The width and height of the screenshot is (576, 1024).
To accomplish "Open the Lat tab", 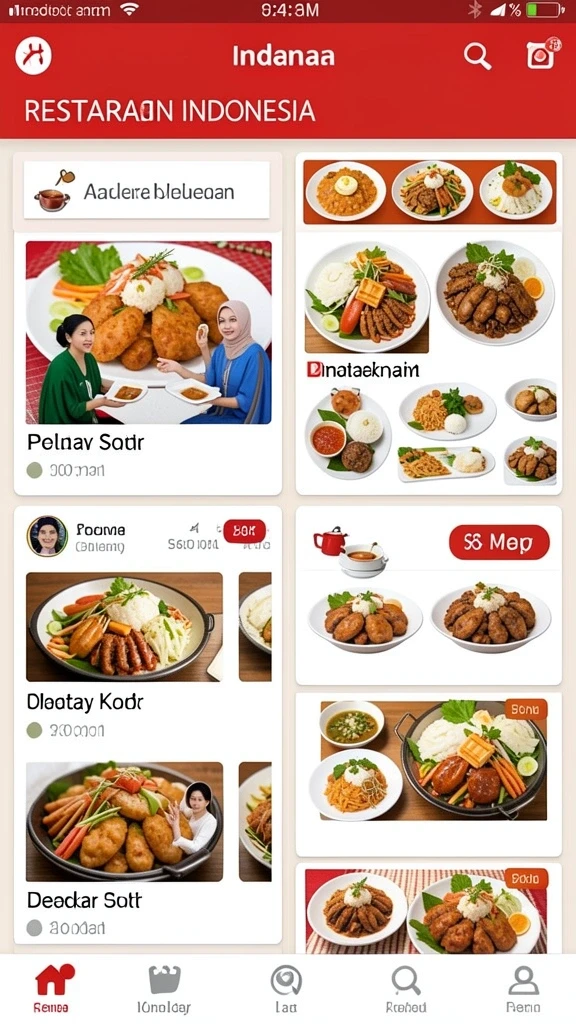I will 286,987.
